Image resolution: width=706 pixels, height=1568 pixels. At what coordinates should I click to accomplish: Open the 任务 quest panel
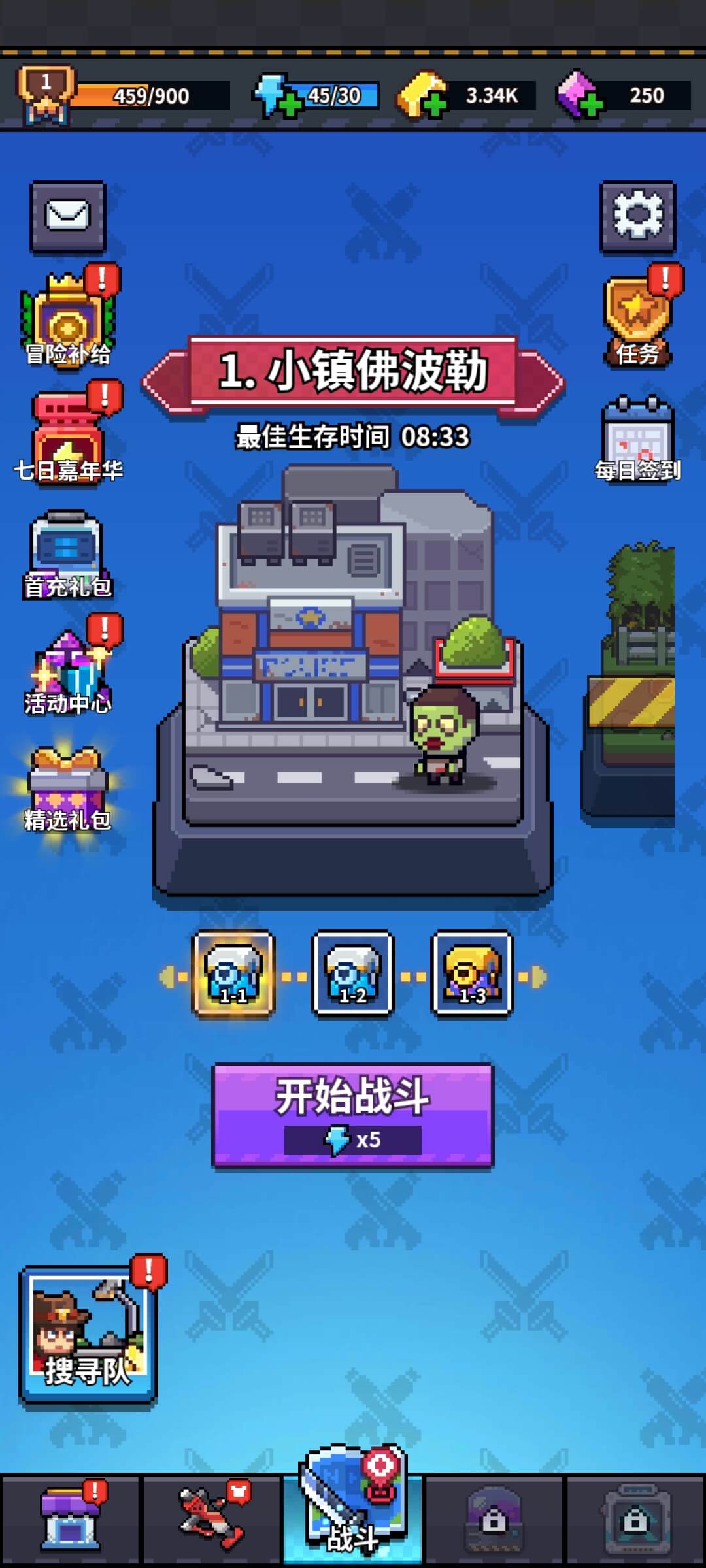pos(639,320)
